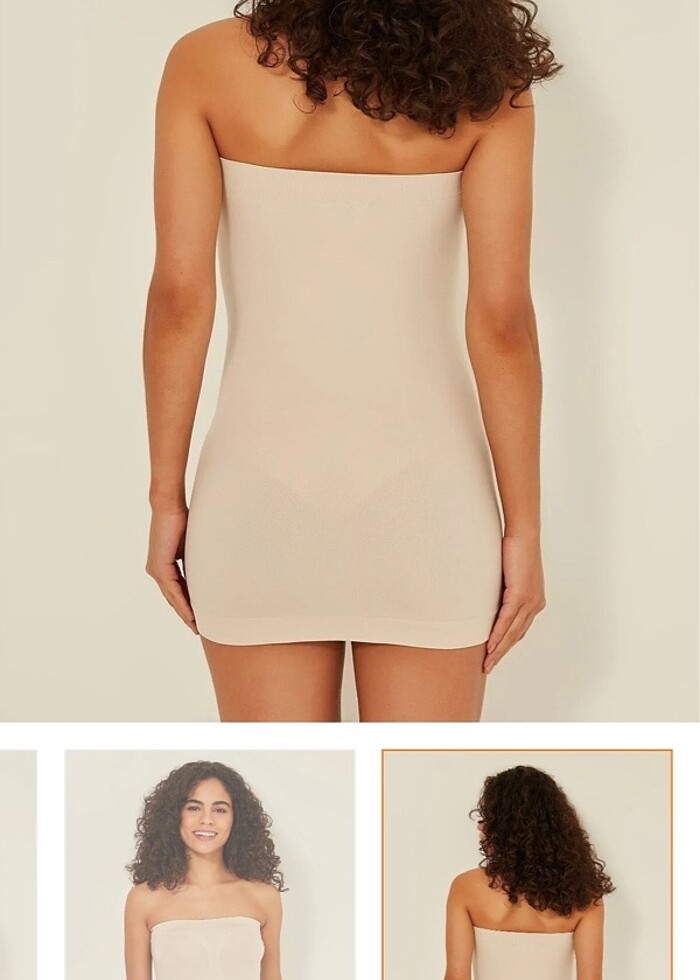Screen dimensions: 700x980
Task: Open the partially visible thumbnail at the left edge
Action: click(17, 865)
